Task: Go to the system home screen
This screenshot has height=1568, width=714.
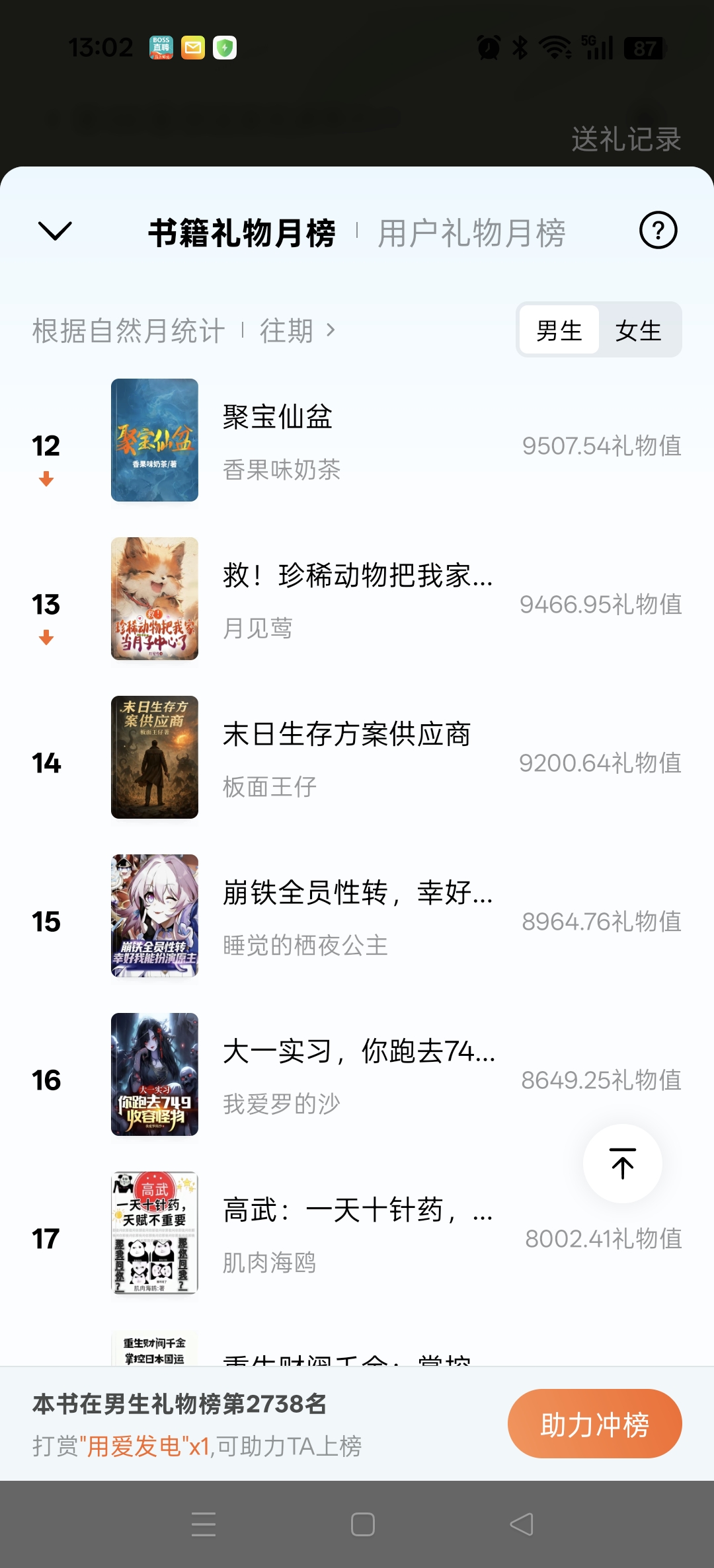Action: (x=363, y=1524)
